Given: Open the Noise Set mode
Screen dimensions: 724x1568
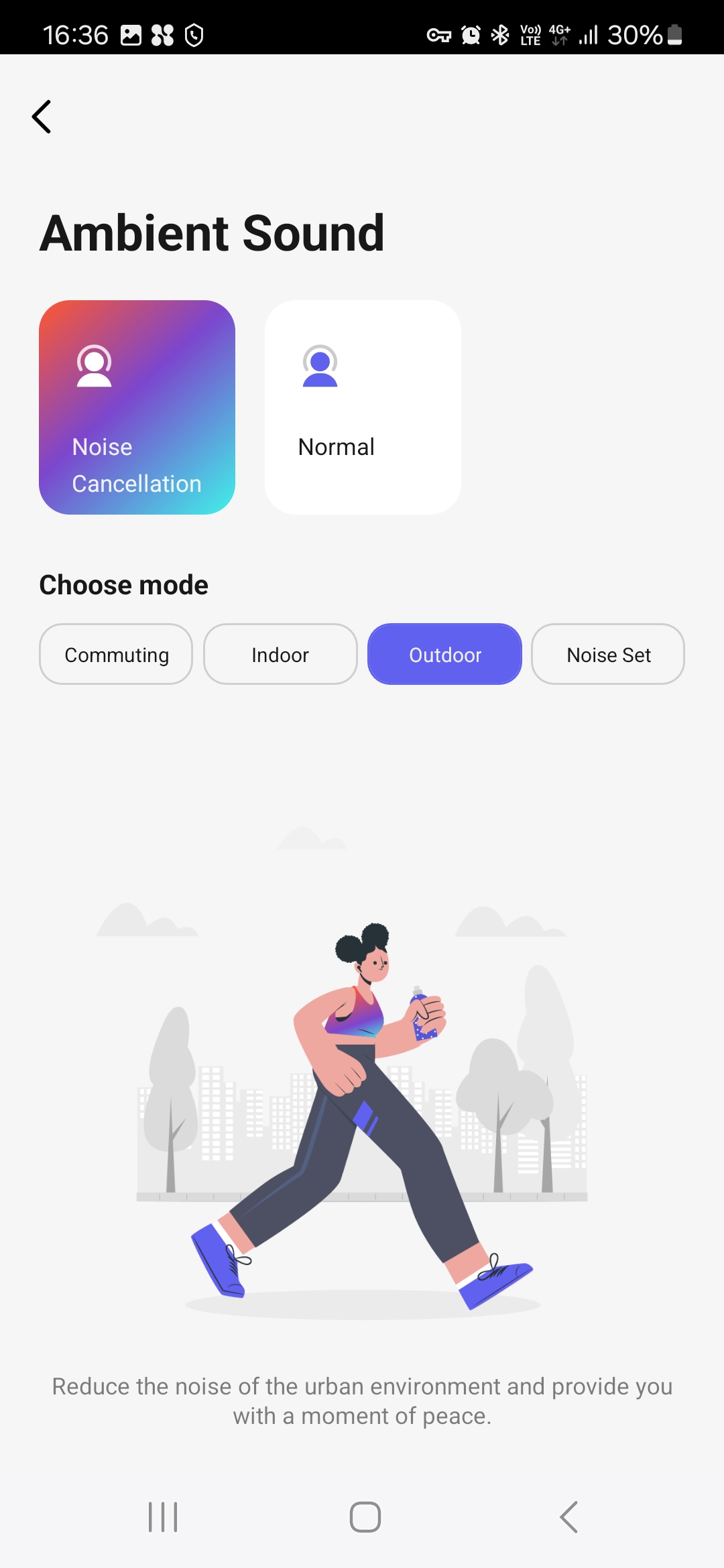Looking at the screenshot, I should [x=608, y=654].
